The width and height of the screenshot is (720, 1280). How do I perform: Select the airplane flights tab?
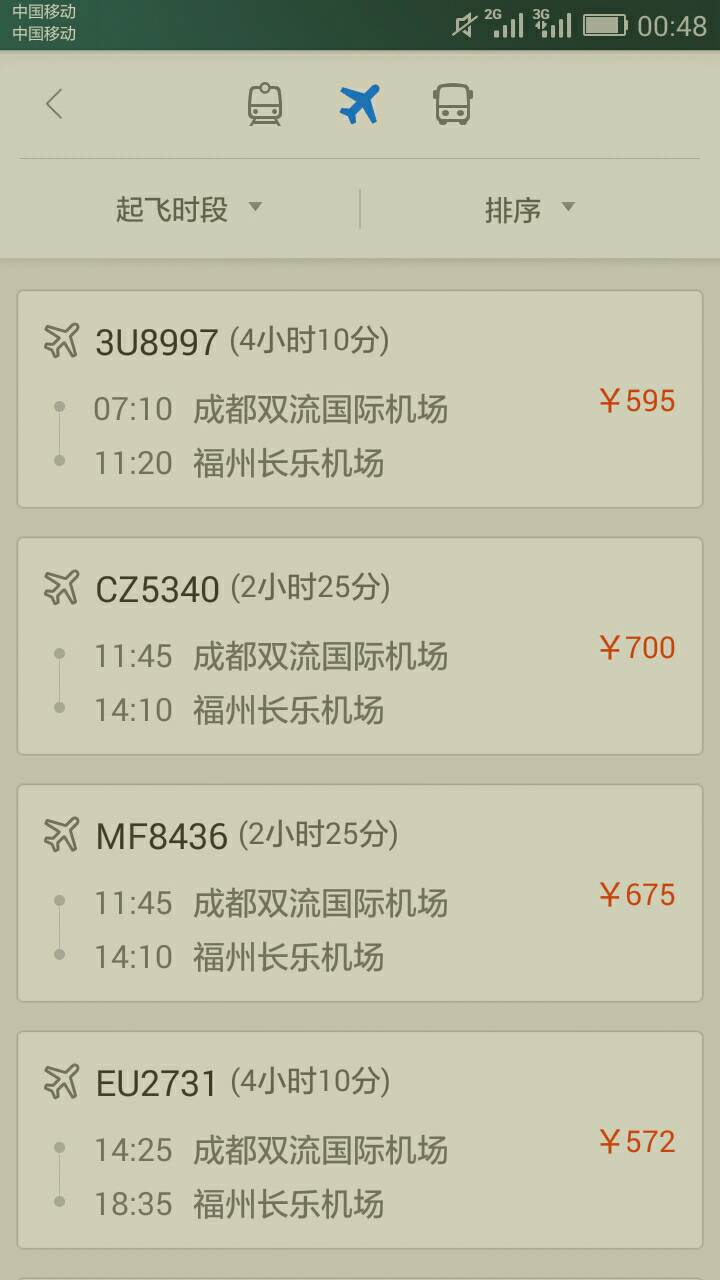[x=359, y=104]
